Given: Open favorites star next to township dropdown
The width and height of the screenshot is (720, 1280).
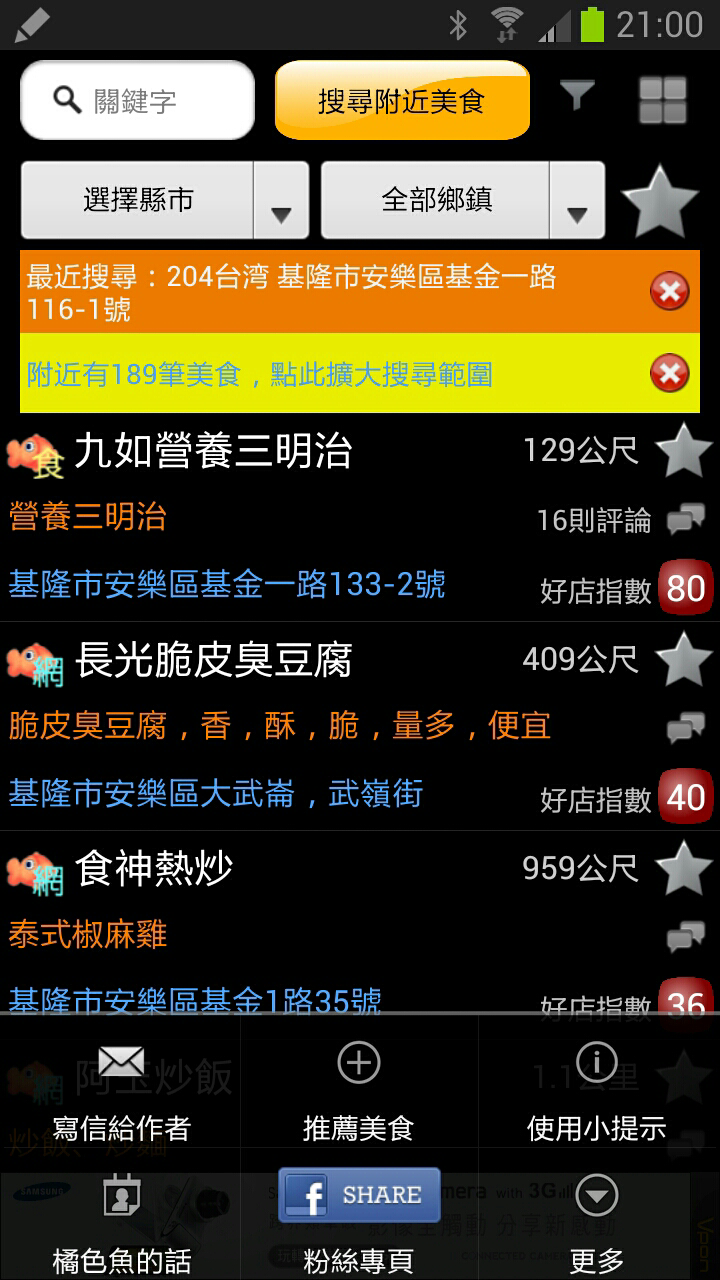Looking at the screenshot, I should [660, 202].
